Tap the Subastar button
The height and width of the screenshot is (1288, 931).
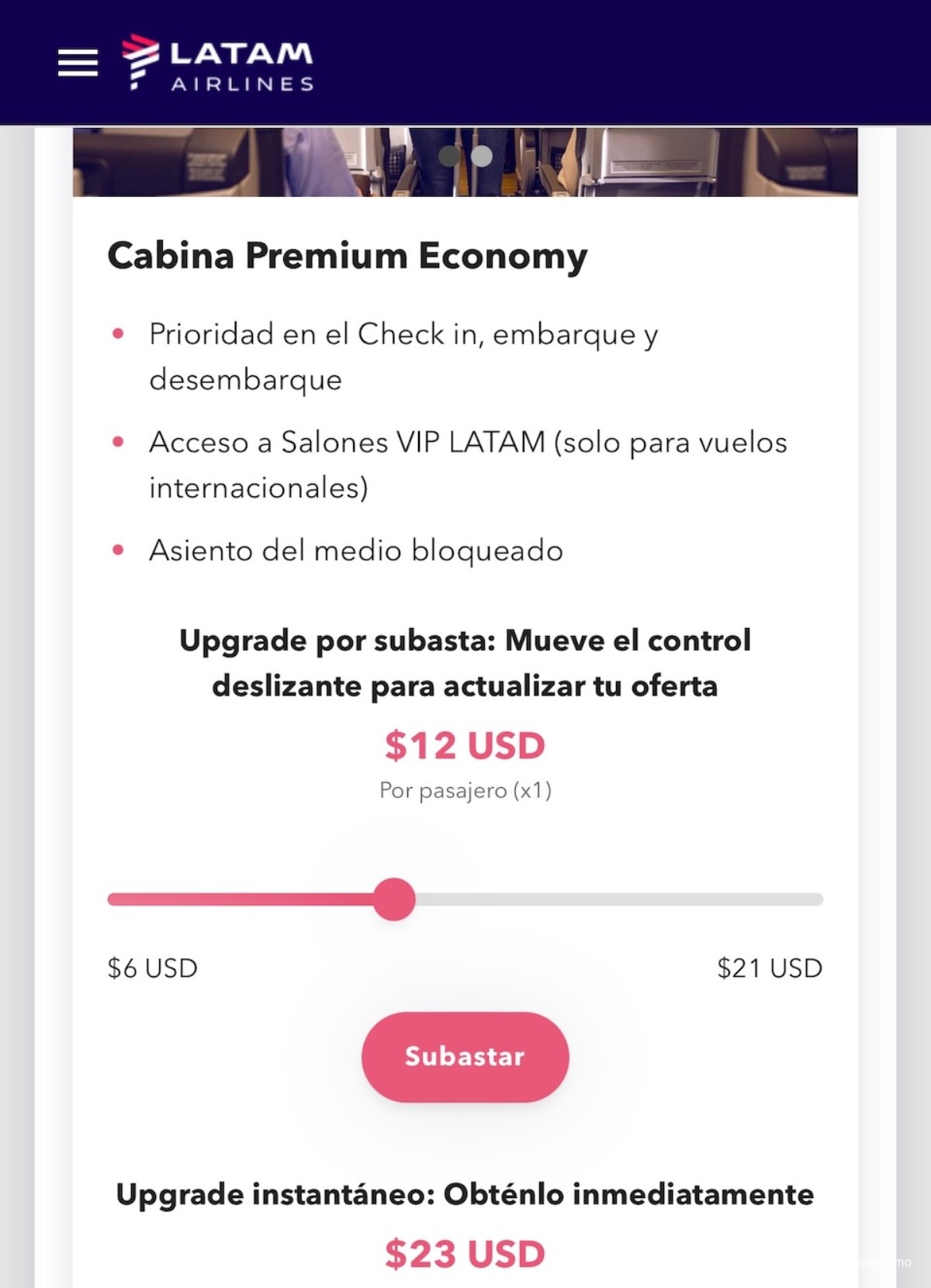[x=465, y=1057]
